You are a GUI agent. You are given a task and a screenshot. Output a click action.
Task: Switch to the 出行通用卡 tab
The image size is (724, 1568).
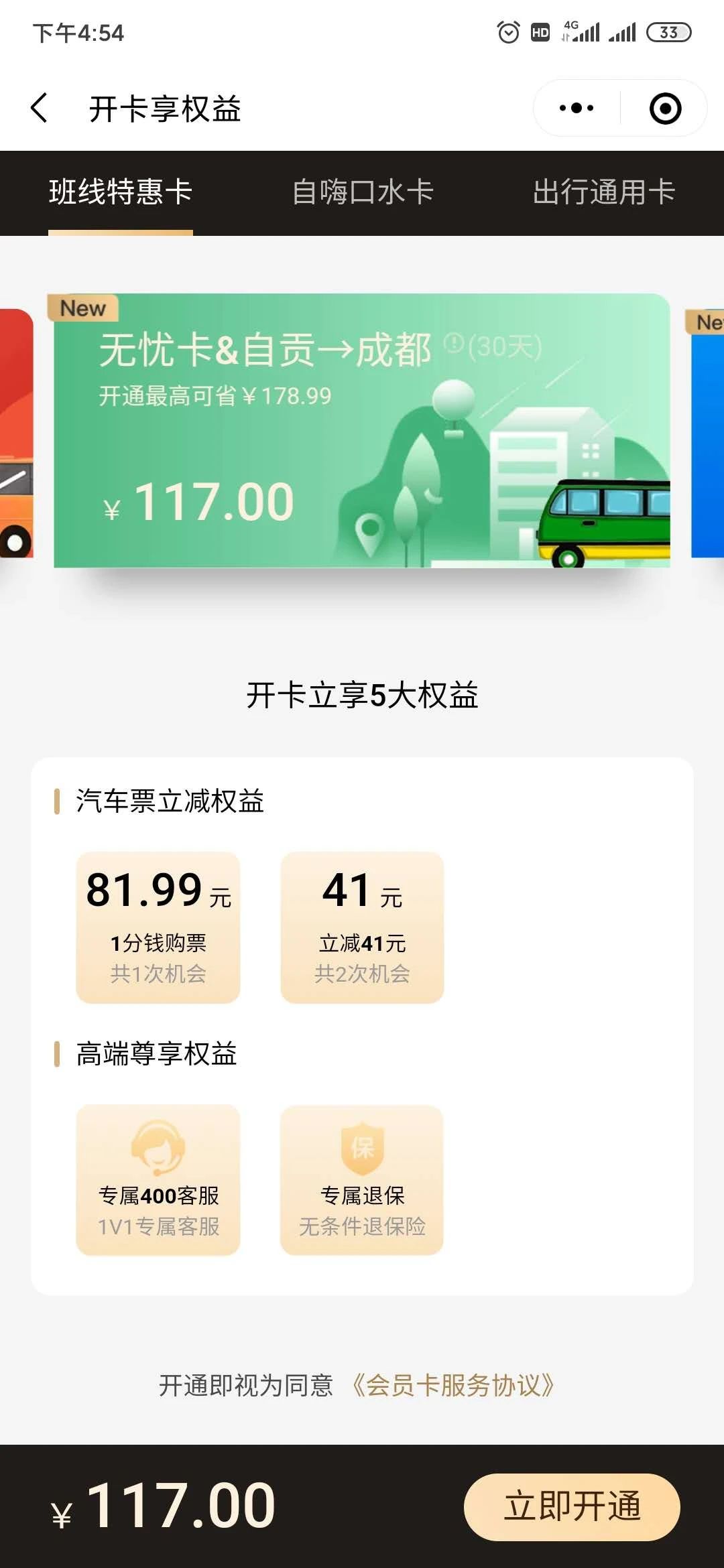pos(603,192)
